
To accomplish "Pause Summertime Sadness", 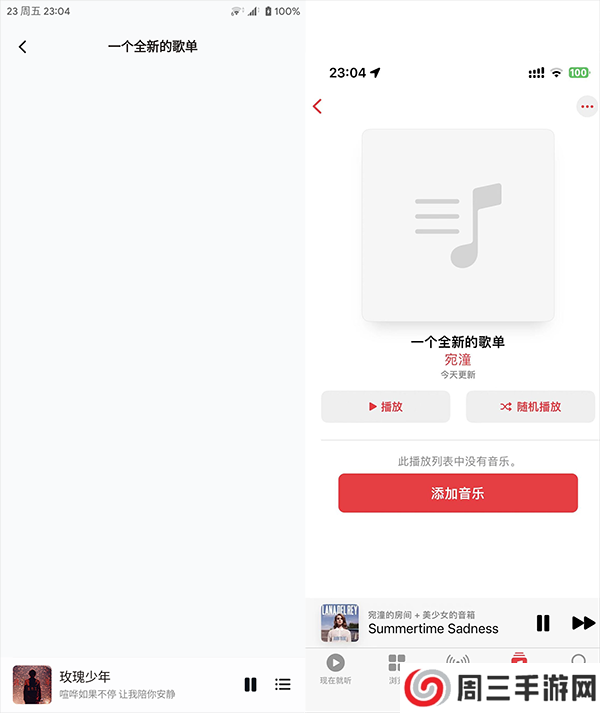I will [543, 623].
